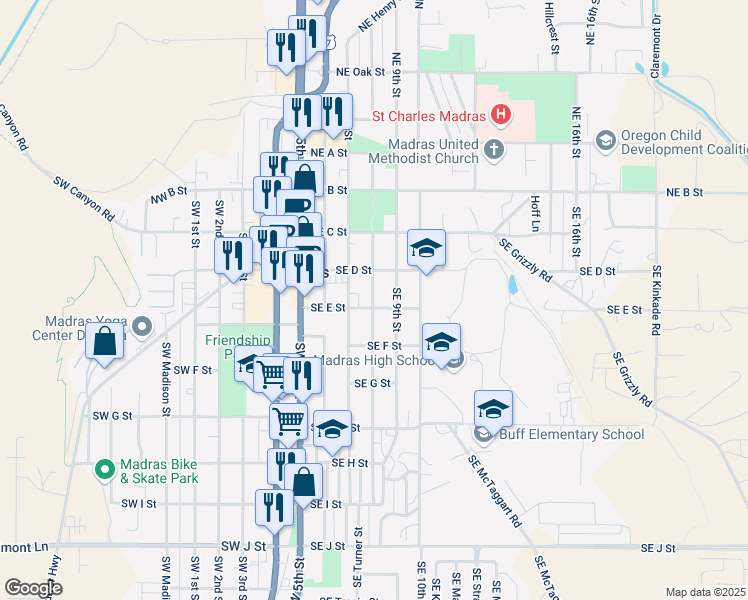Select the school marker at Madras High School
748x600 pixels.
coord(441,344)
